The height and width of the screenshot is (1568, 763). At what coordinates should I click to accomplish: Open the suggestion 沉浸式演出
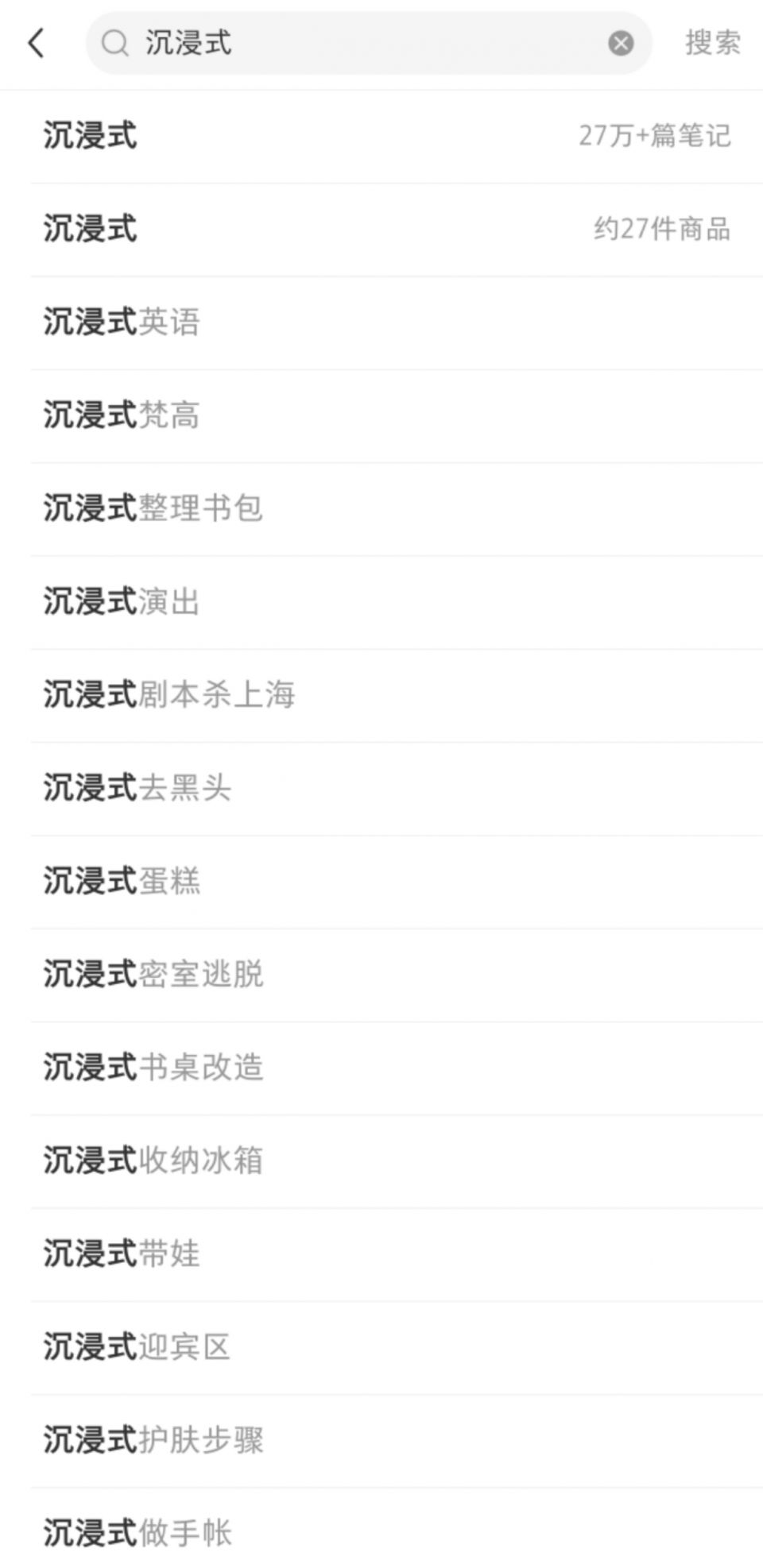(122, 601)
